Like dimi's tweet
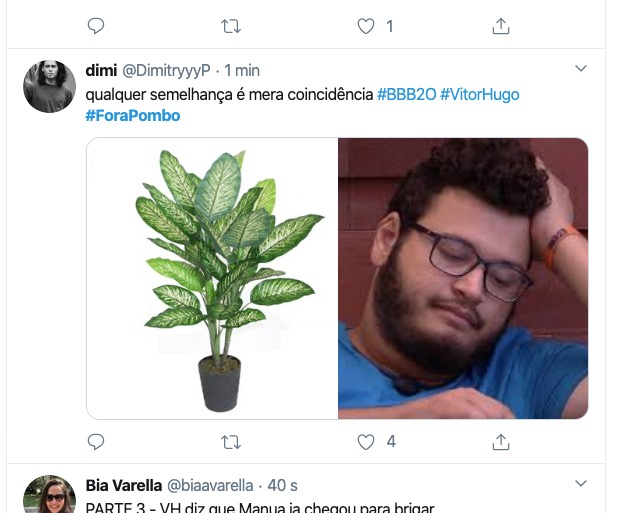Image resolution: width=617 pixels, height=513 pixels. point(366,441)
